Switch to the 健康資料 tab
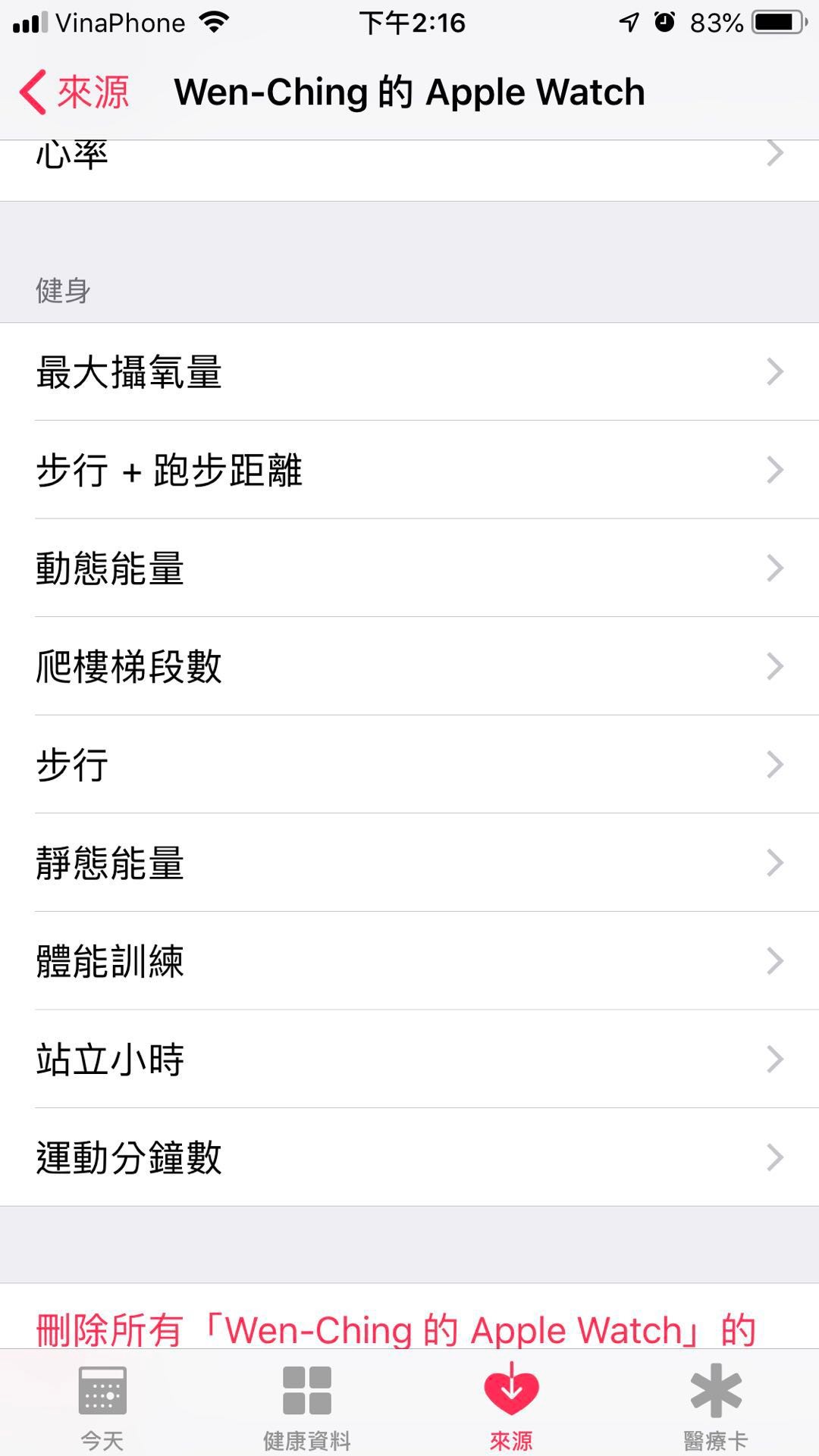Screen dimensions: 819x1456 307,1406
